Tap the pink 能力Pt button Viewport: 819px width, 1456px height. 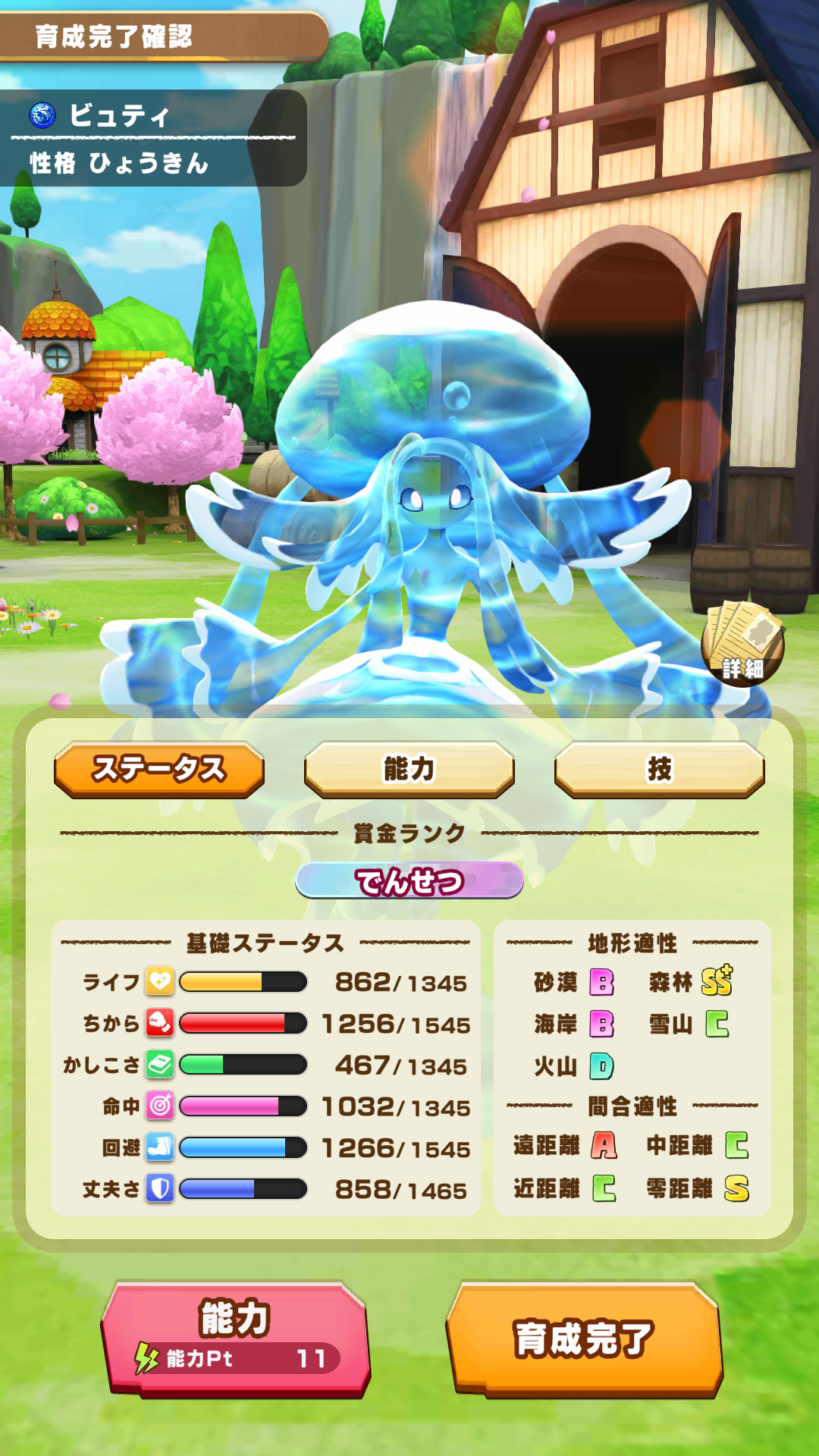click(x=235, y=1339)
